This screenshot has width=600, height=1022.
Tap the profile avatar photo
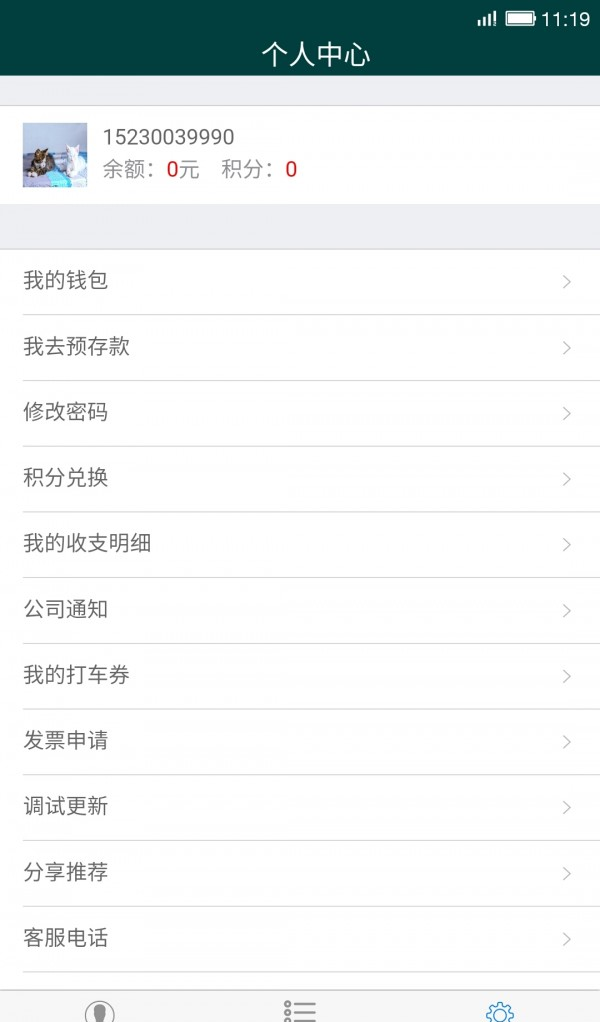pyautogui.click(x=55, y=155)
